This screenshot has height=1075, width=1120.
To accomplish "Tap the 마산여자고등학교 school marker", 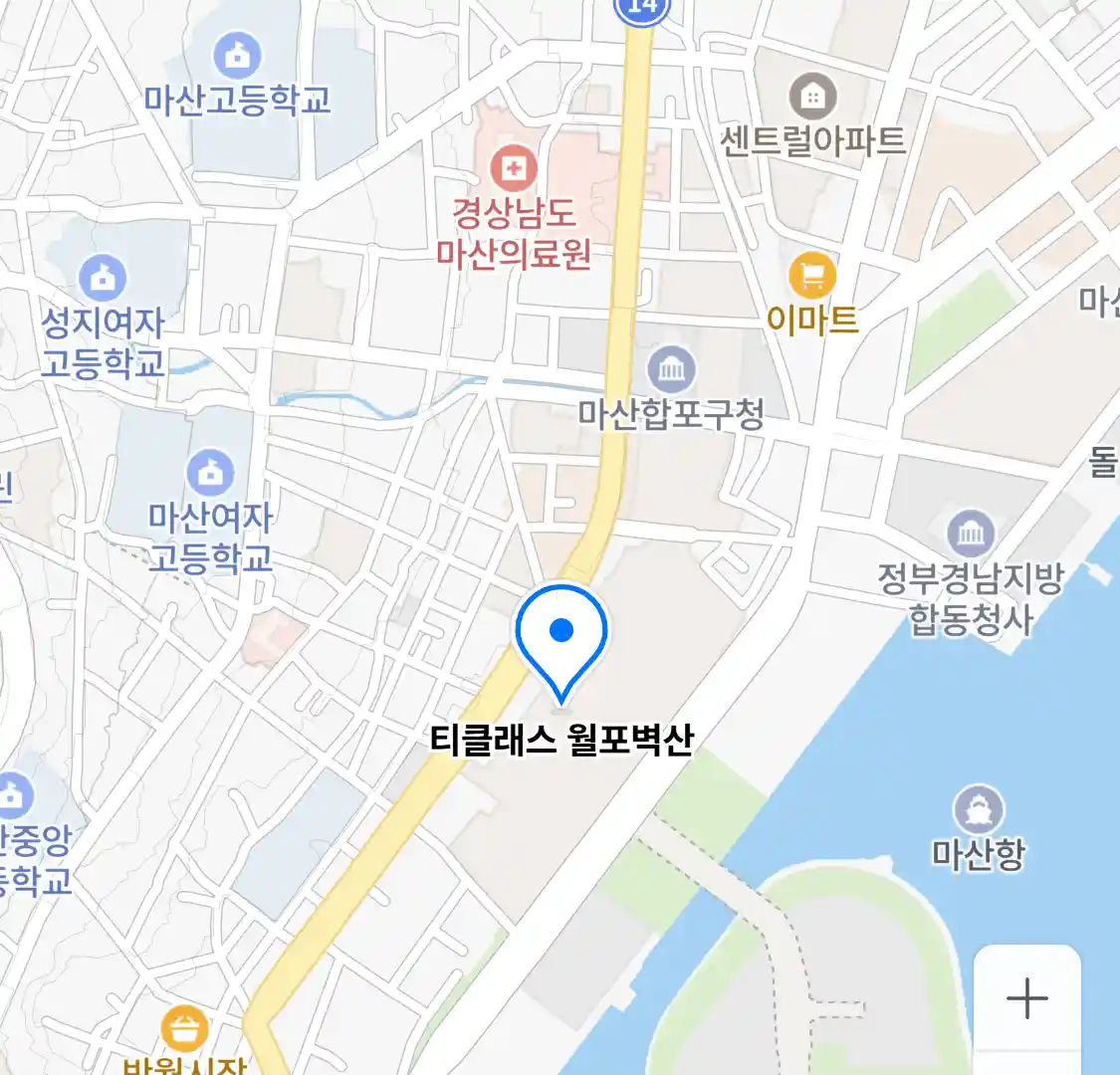I will [x=210, y=473].
